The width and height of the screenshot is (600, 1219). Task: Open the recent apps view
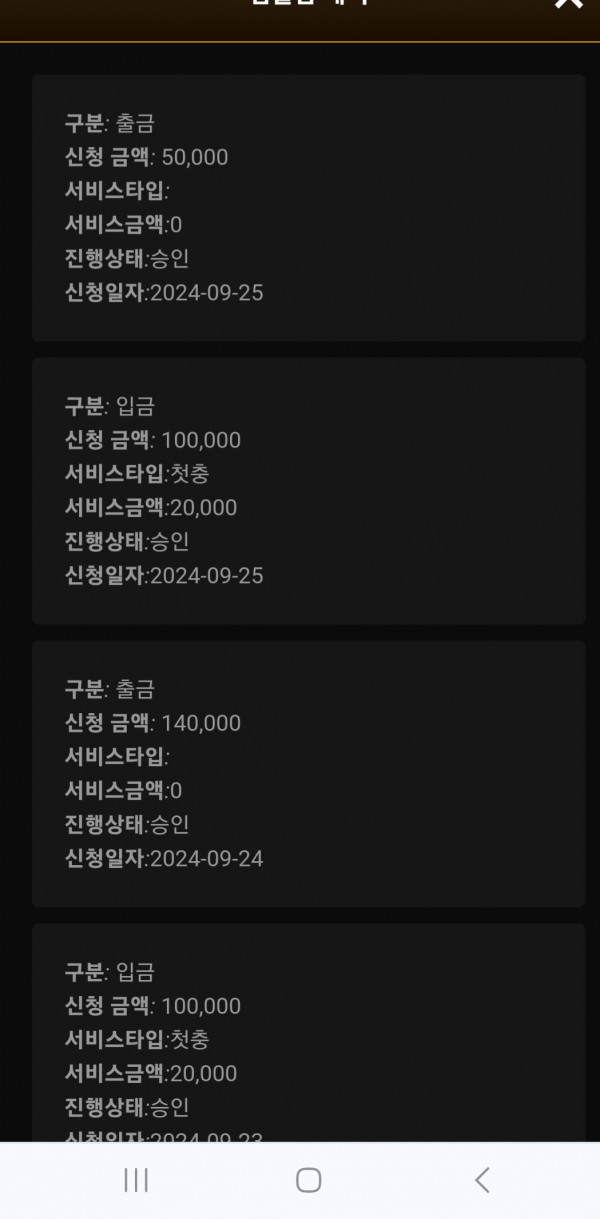pos(136,1180)
